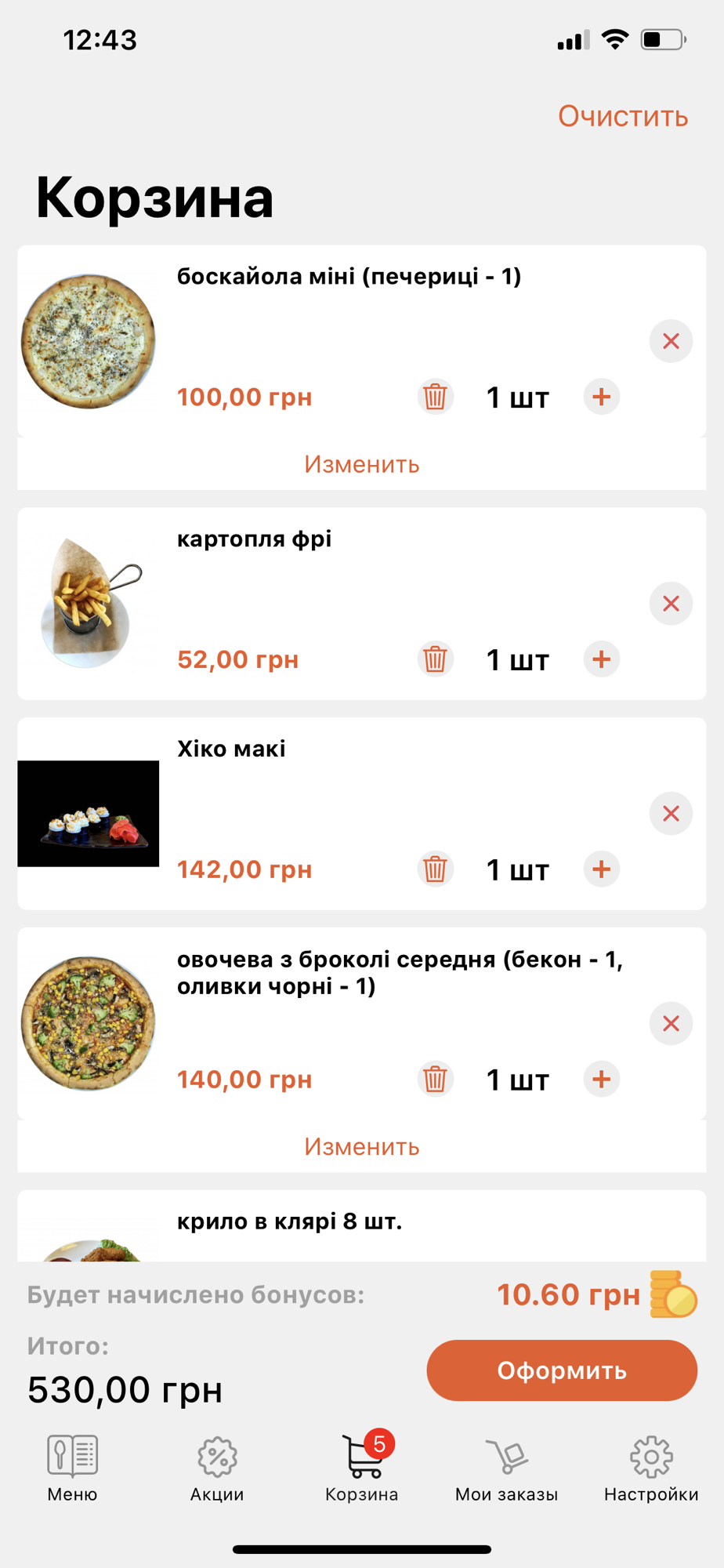Switch to the Меню tab
724x1568 pixels.
[x=72, y=1468]
